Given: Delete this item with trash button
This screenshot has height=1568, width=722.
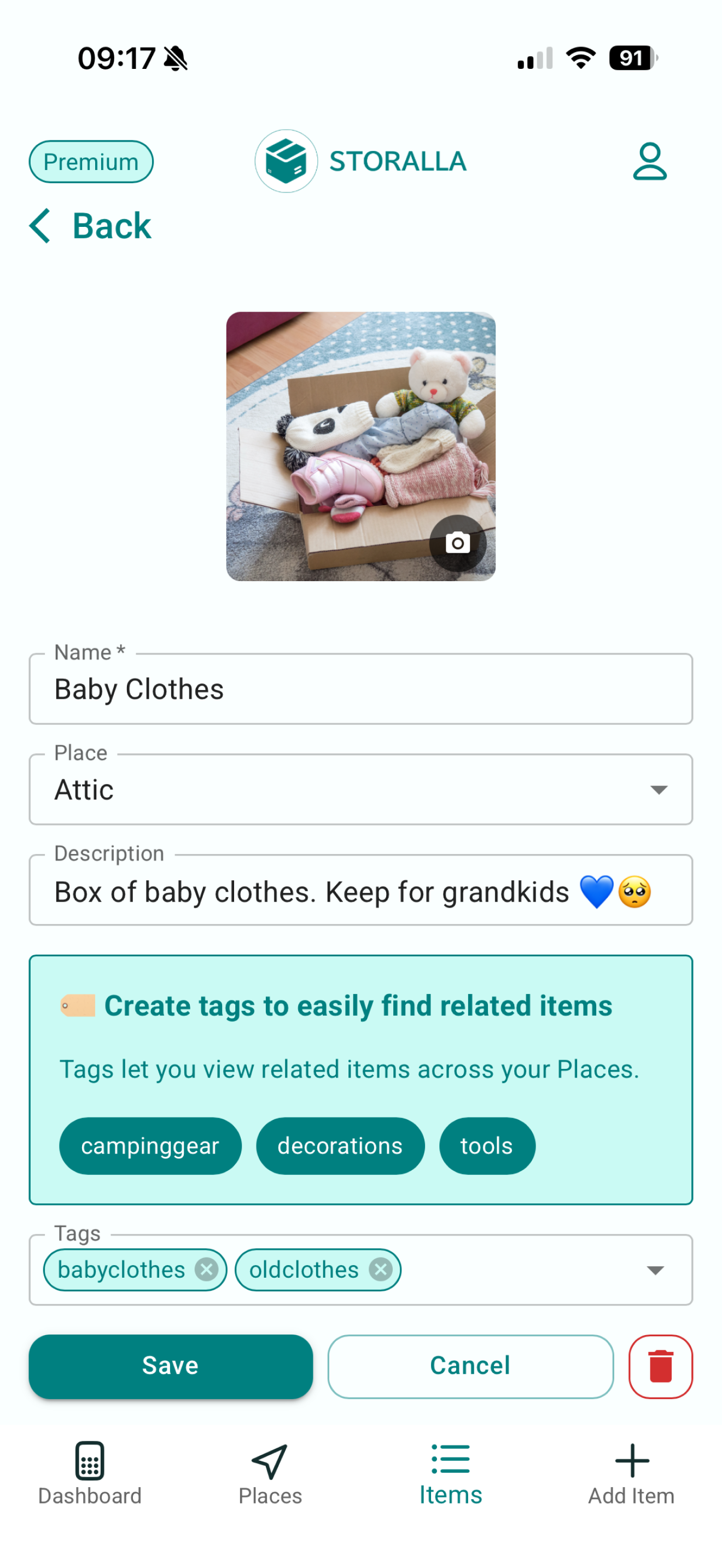Looking at the screenshot, I should pyautogui.click(x=660, y=1365).
